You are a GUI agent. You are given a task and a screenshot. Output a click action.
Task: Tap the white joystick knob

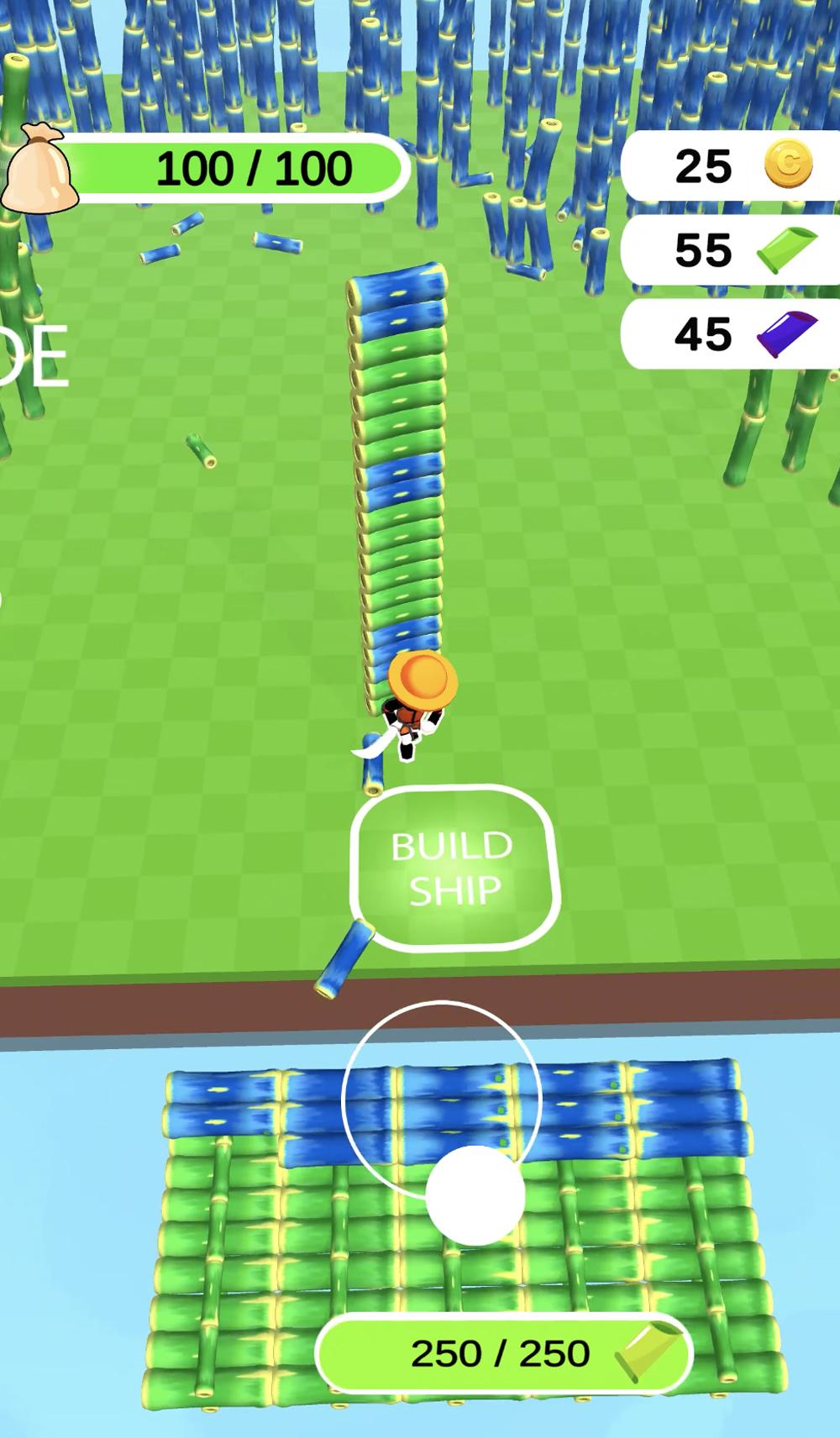[x=475, y=1195]
